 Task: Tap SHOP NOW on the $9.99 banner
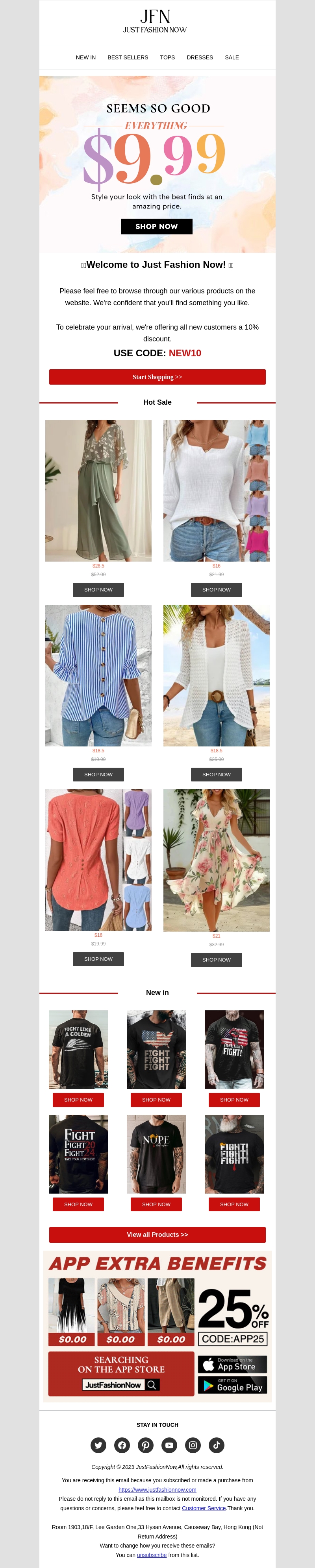[157, 227]
